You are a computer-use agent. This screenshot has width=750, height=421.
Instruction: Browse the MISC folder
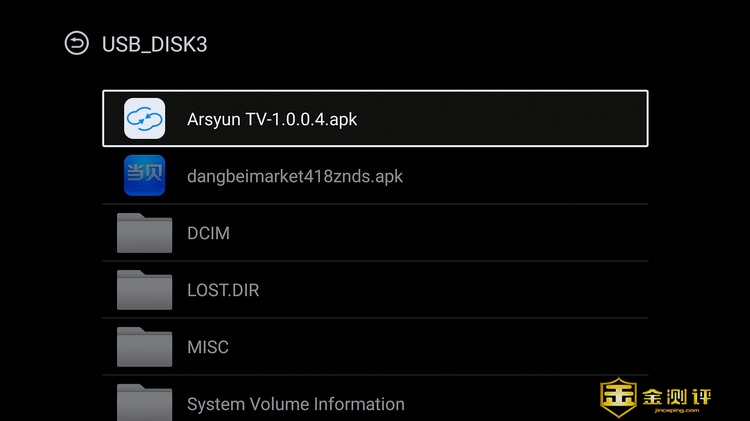point(375,347)
